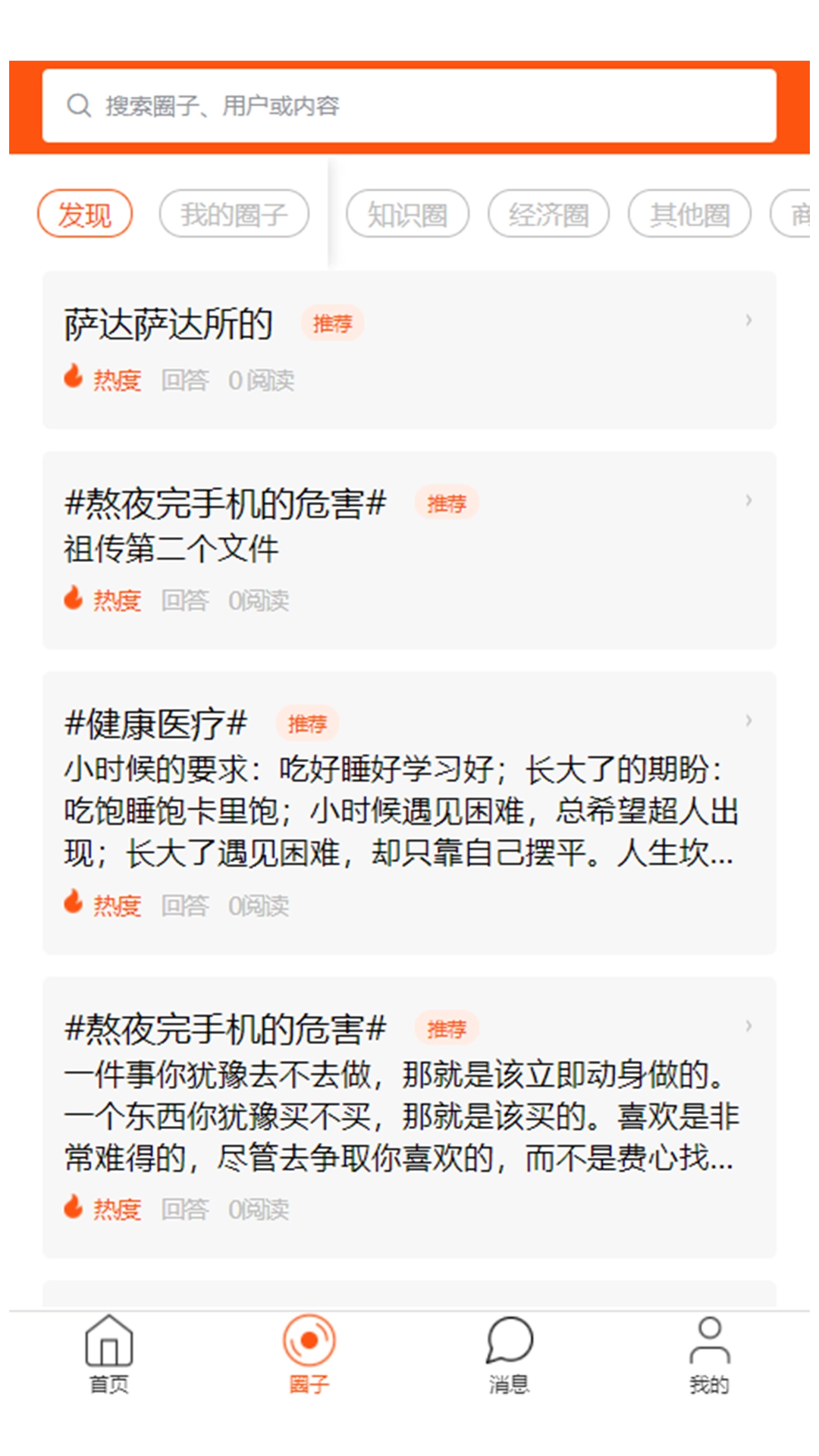The width and height of the screenshot is (819, 1456).
Task: Open the #健康医疗# post card
Action: (409, 811)
